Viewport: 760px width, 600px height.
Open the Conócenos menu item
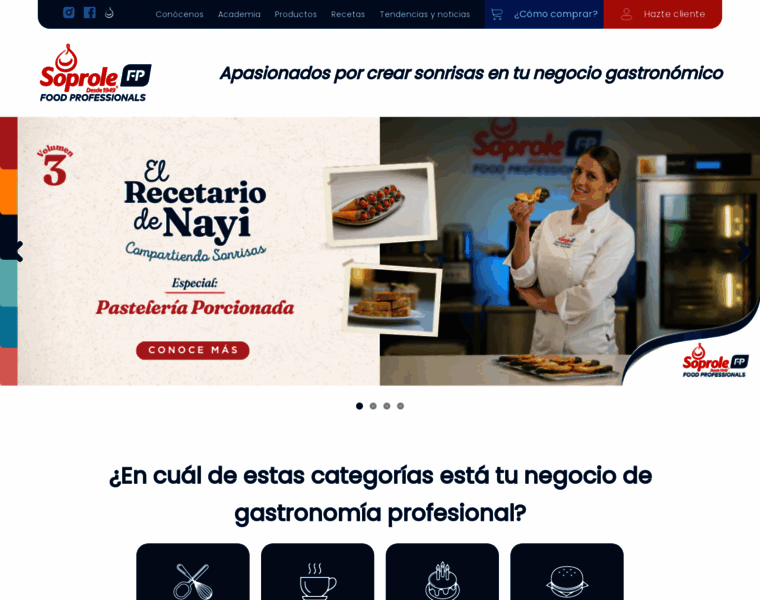179,14
